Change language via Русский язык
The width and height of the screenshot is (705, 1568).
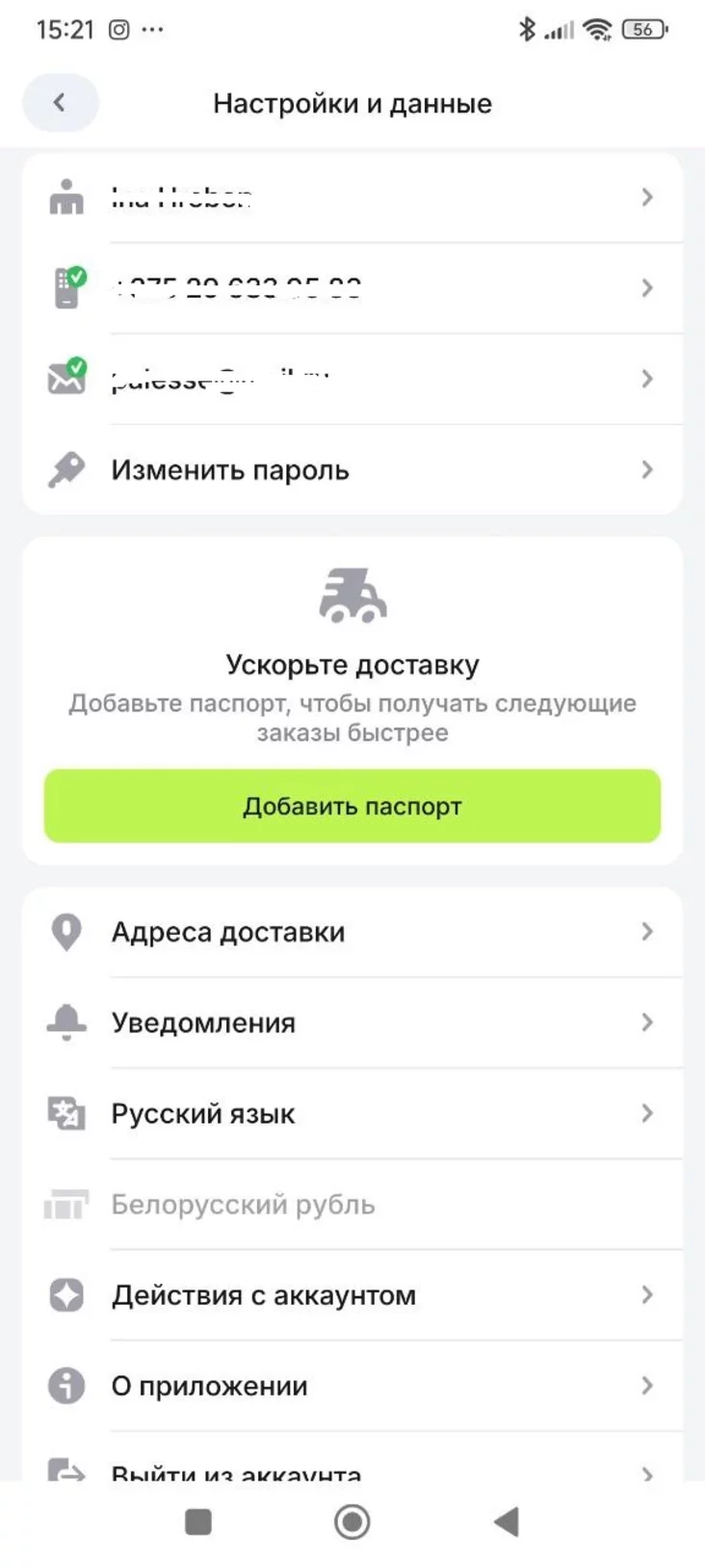(352, 1113)
